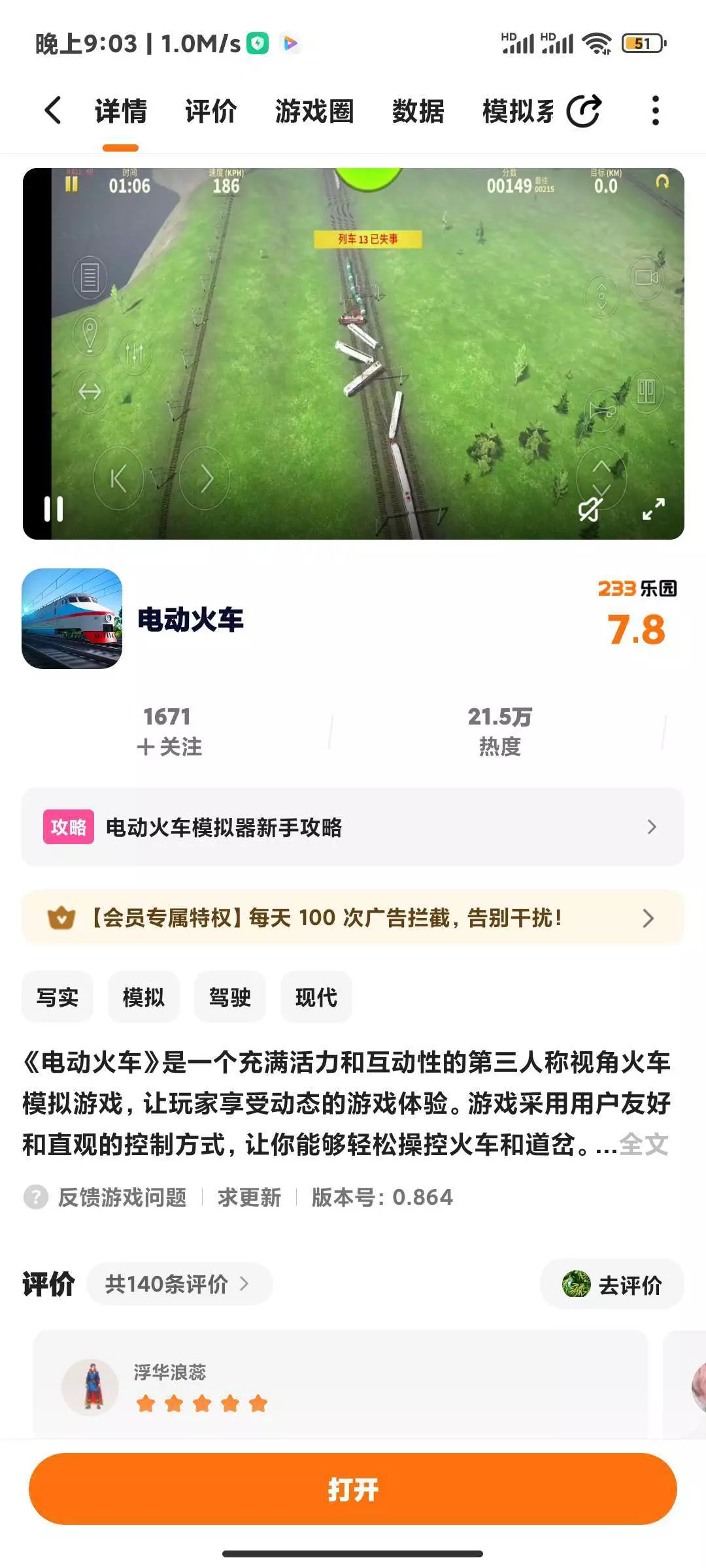This screenshot has height=1568, width=706.
Task: Select the 驾驶 tag chip
Action: pos(230,997)
